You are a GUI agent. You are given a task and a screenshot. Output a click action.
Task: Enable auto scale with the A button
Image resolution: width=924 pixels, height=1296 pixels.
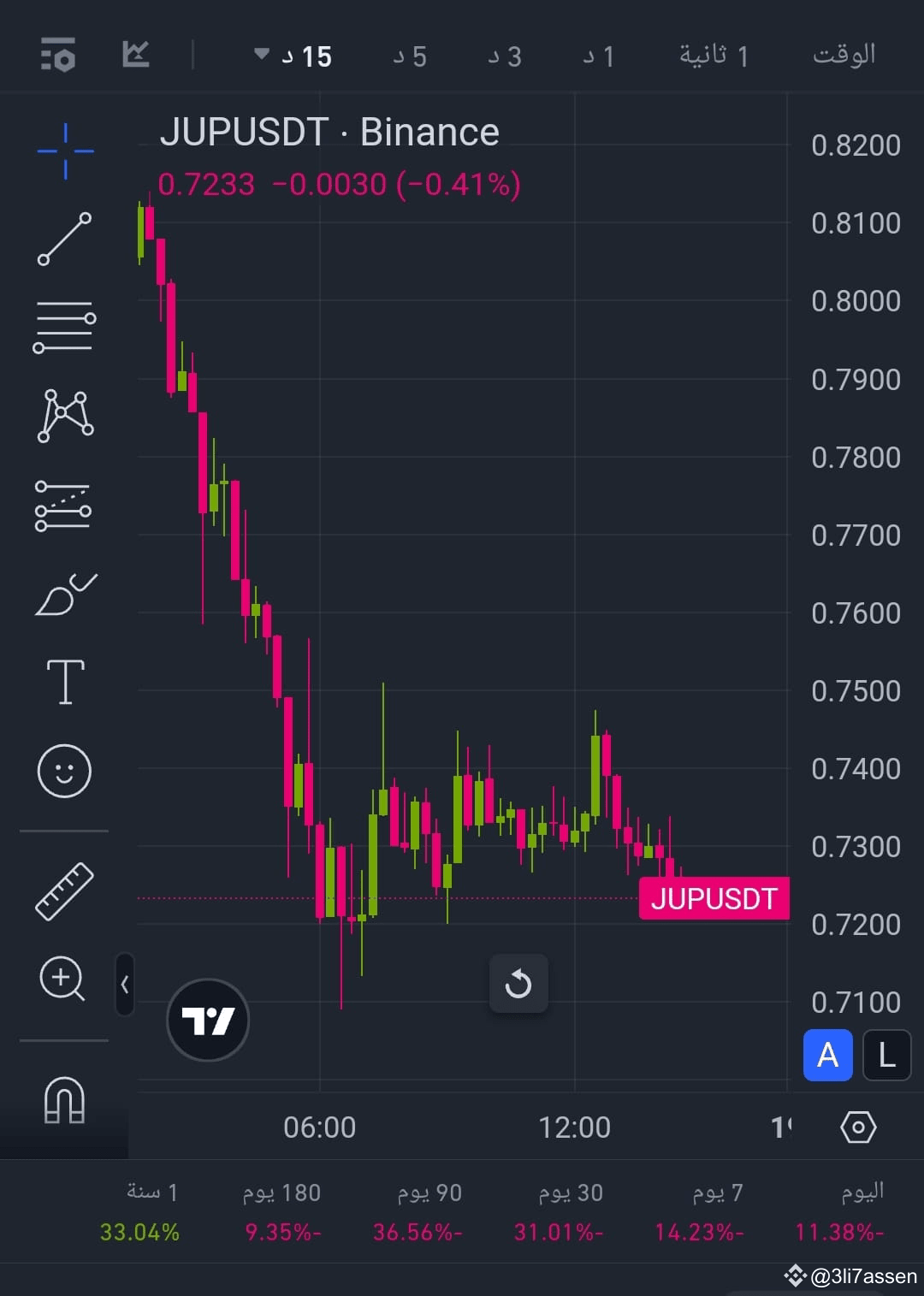[826, 1056]
